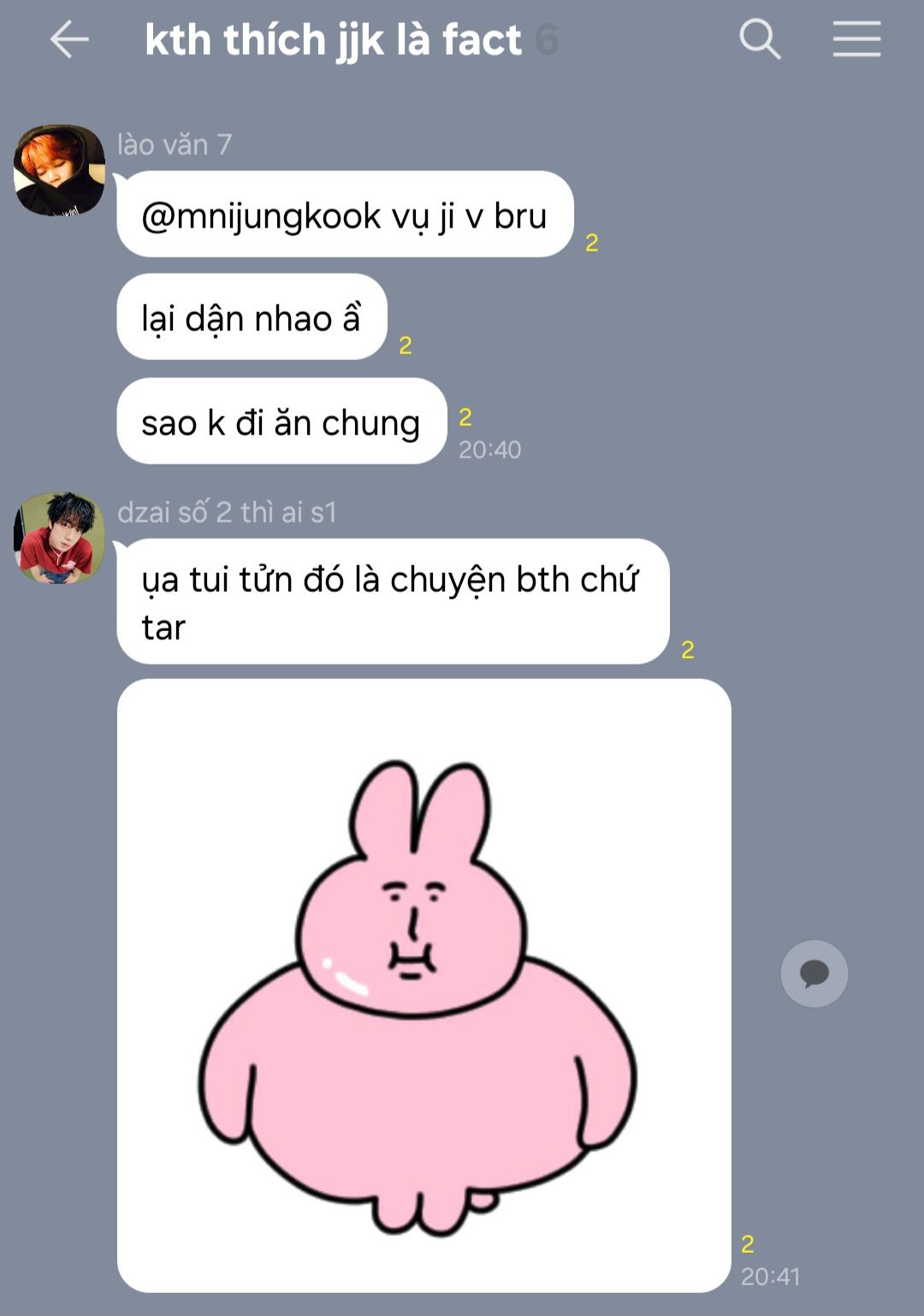Open the pink rabbit sticker

coord(423,985)
